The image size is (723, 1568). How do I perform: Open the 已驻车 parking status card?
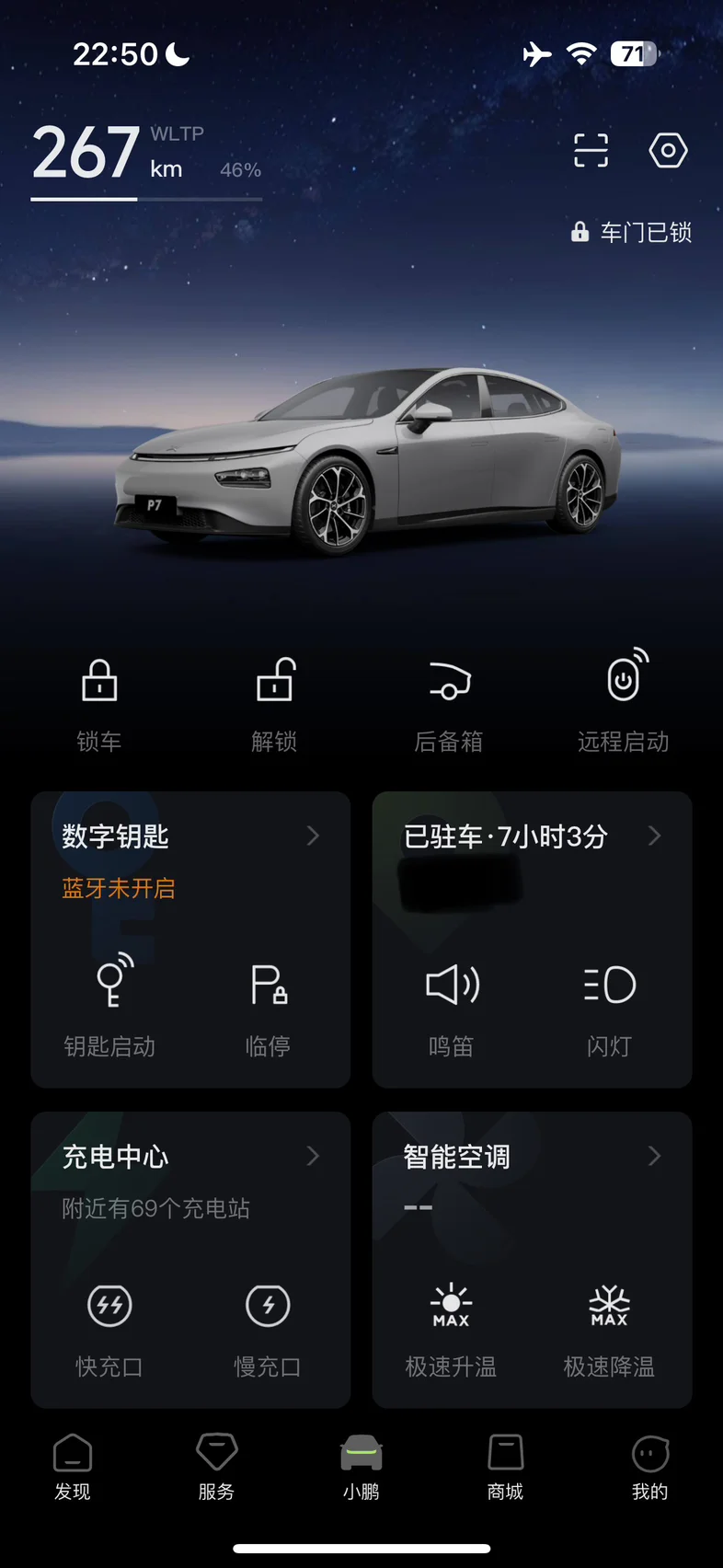pyautogui.click(x=532, y=836)
